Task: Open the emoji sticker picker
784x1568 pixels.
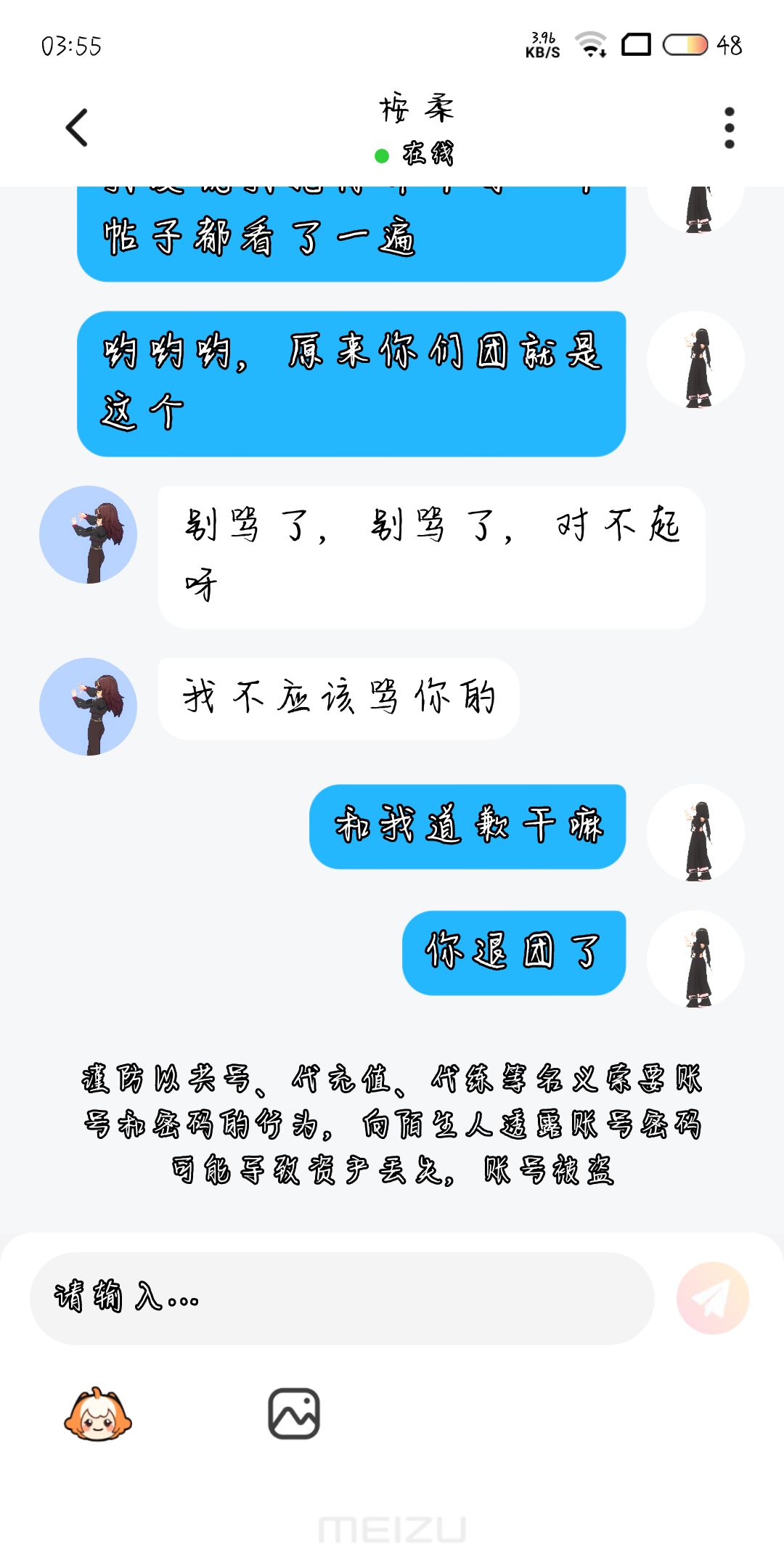Action: [98, 1414]
